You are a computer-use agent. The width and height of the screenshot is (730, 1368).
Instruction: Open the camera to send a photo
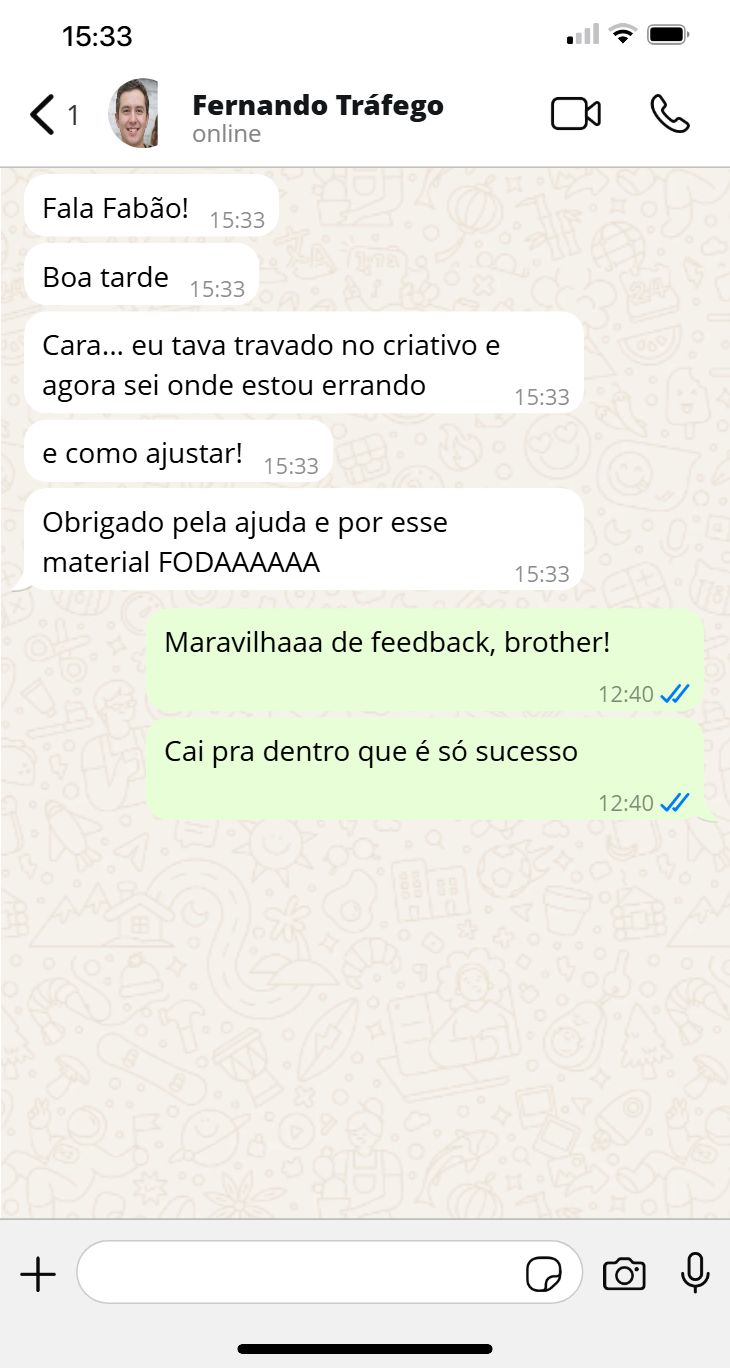[x=624, y=1274]
